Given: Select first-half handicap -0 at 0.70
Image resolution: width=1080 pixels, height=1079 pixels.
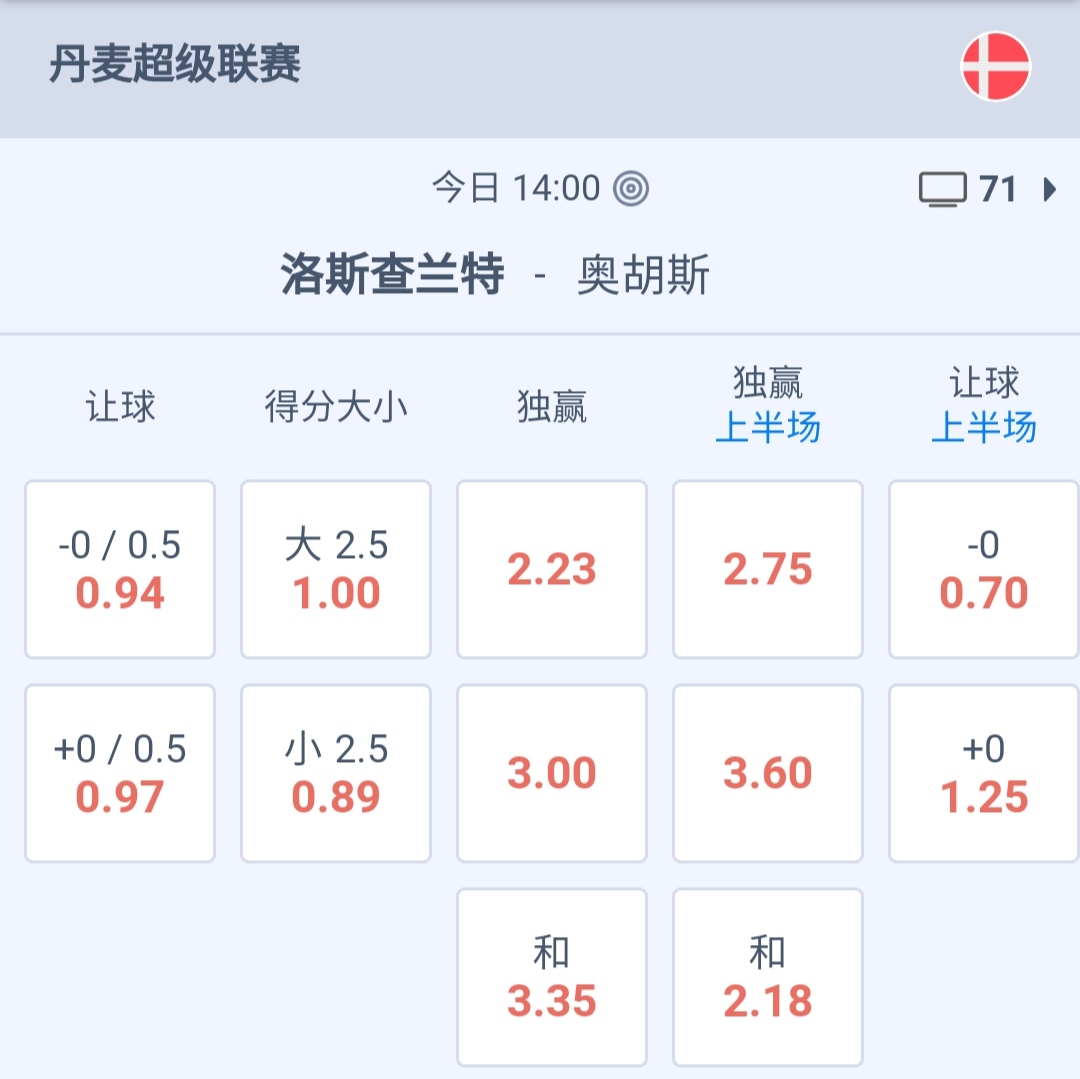Looking at the screenshot, I should tap(984, 570).
